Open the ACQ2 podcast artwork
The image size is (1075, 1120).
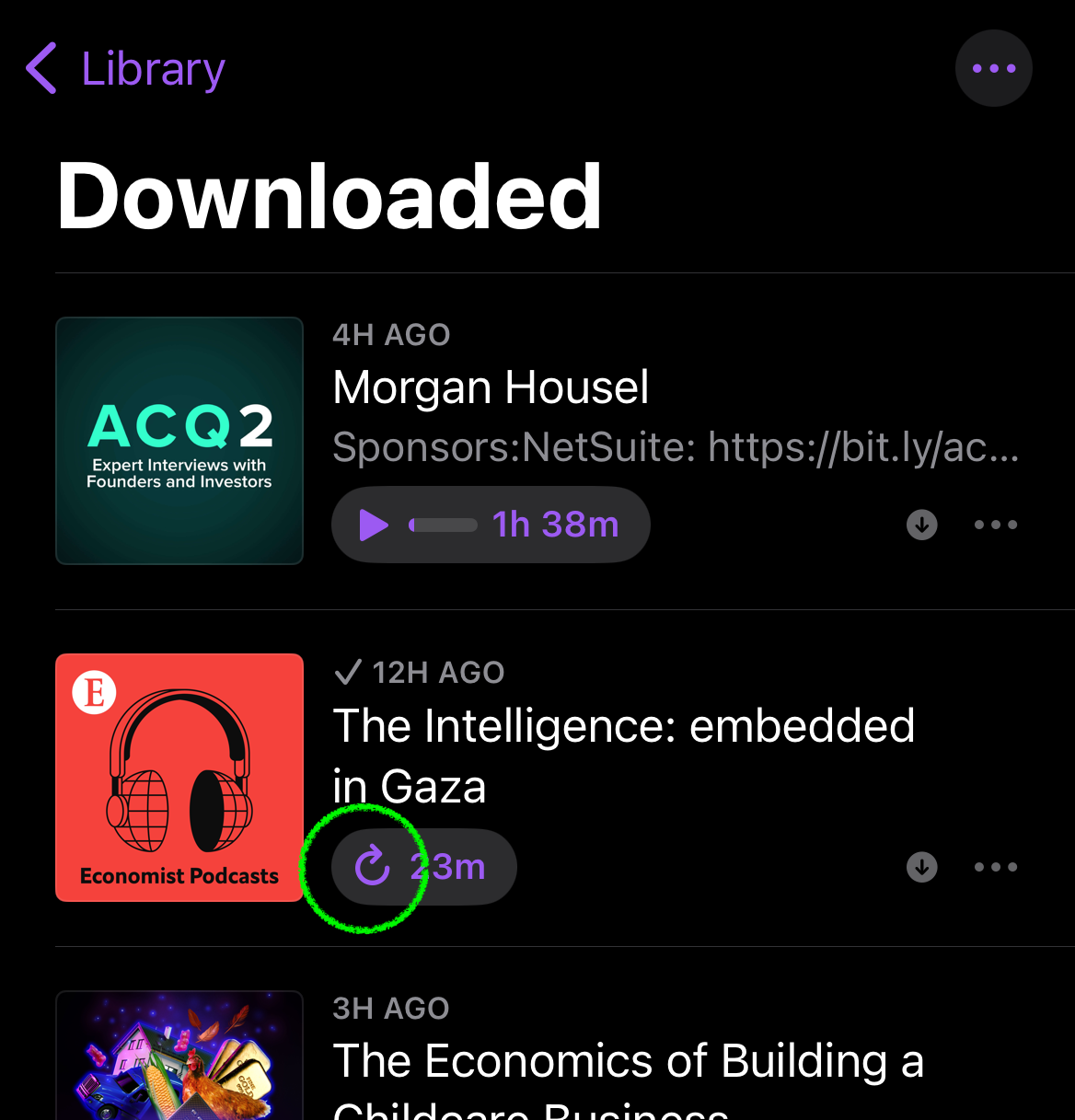pos(179,441)
